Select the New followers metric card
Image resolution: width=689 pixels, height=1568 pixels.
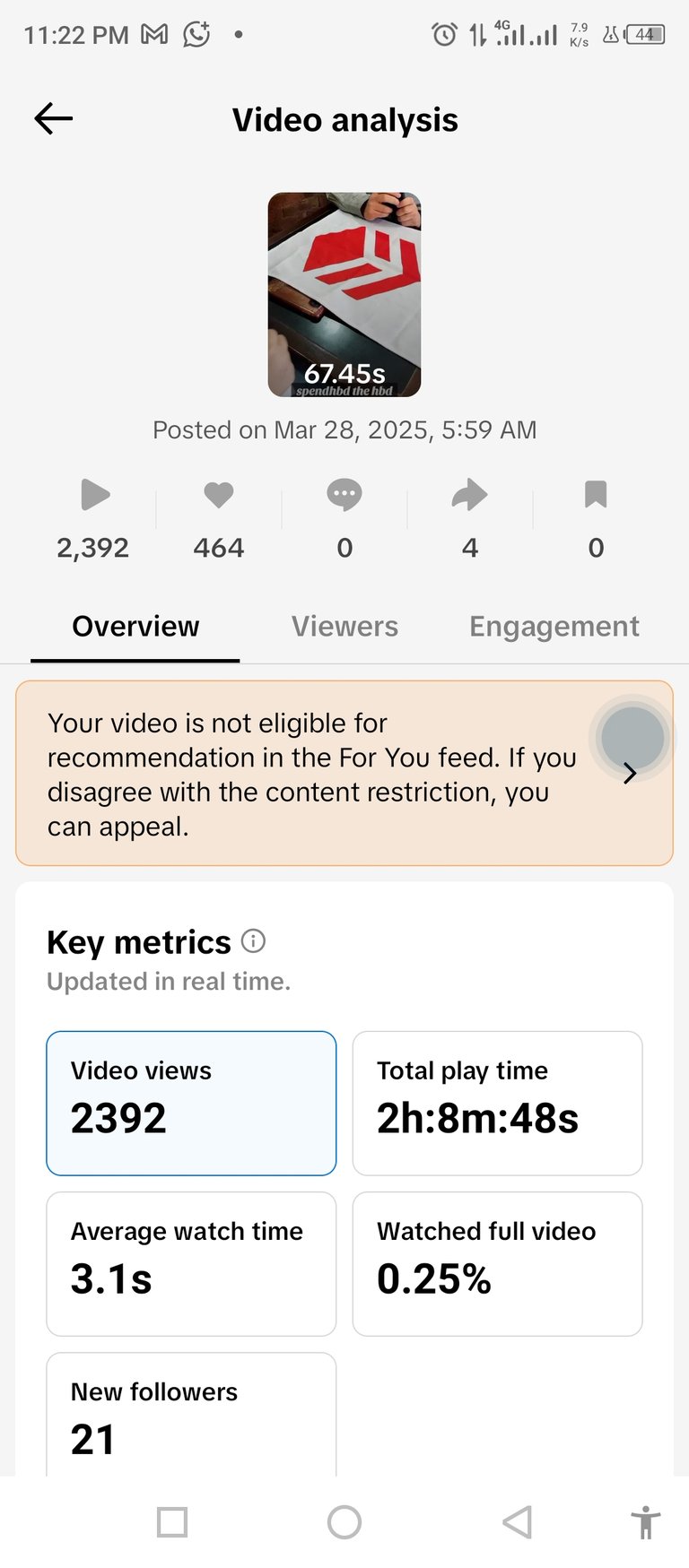click(191, 1414)
